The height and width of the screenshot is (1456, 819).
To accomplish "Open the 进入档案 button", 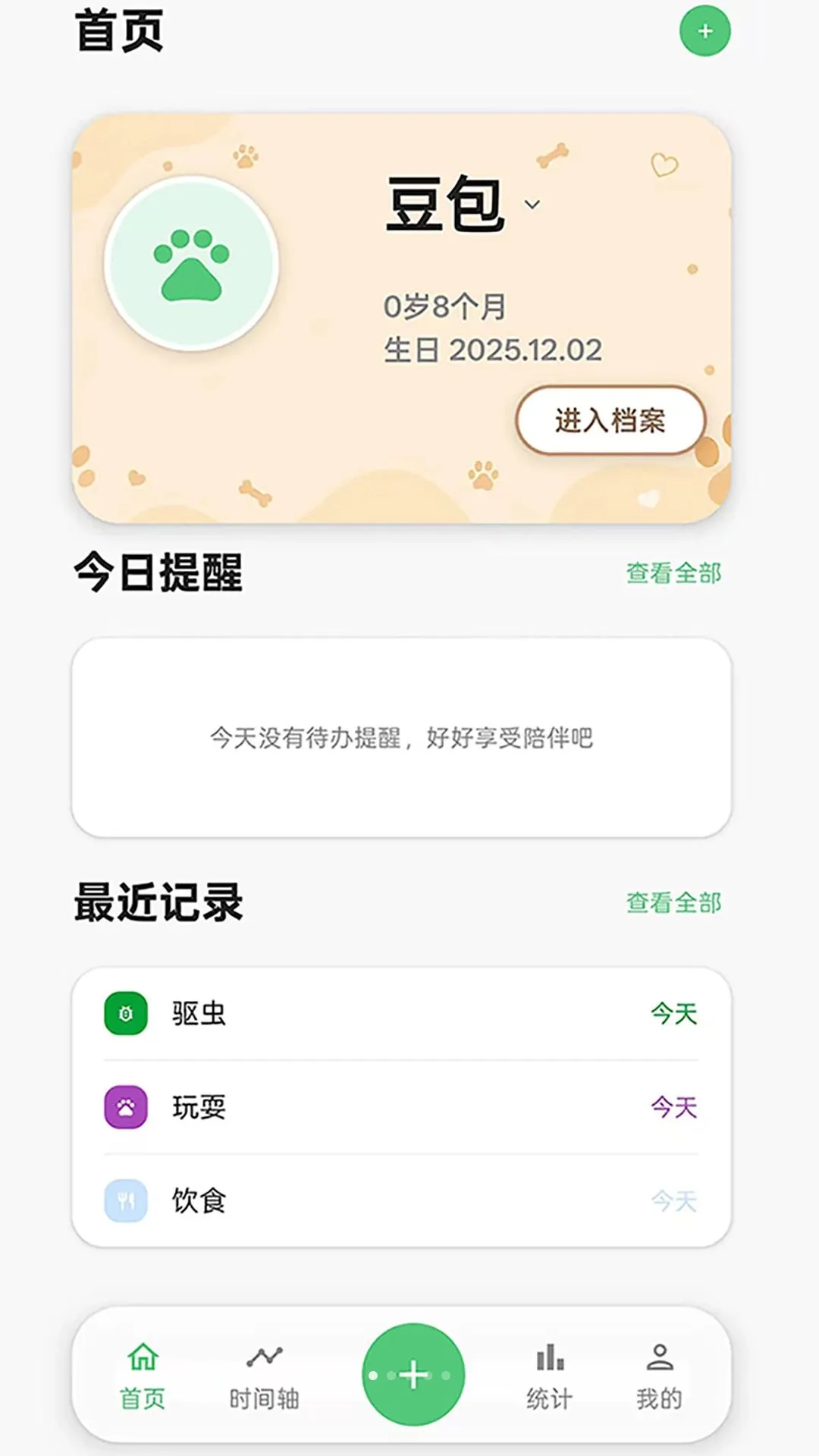I will click(x=610, y=421).
